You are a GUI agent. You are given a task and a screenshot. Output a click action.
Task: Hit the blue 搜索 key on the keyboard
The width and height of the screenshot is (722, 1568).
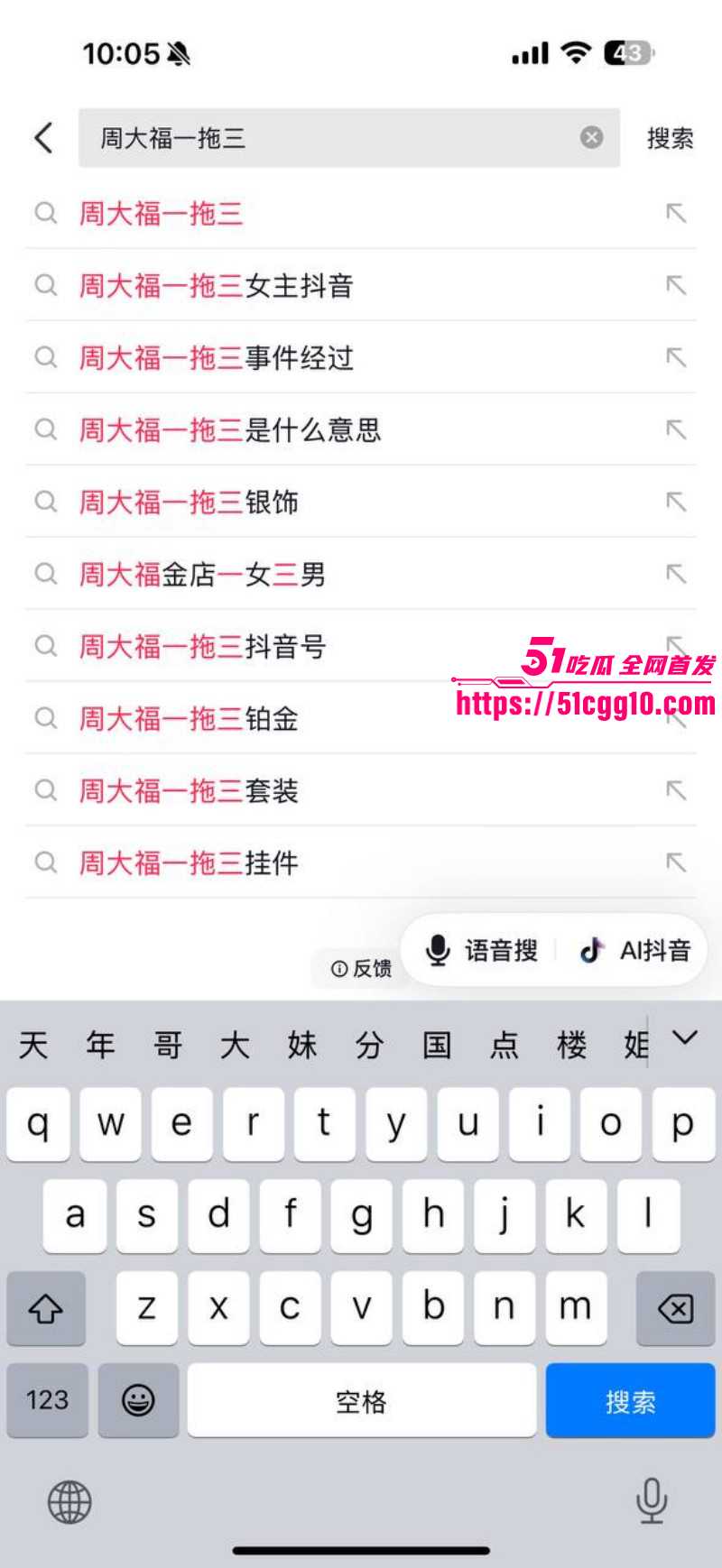(630, 1400)
